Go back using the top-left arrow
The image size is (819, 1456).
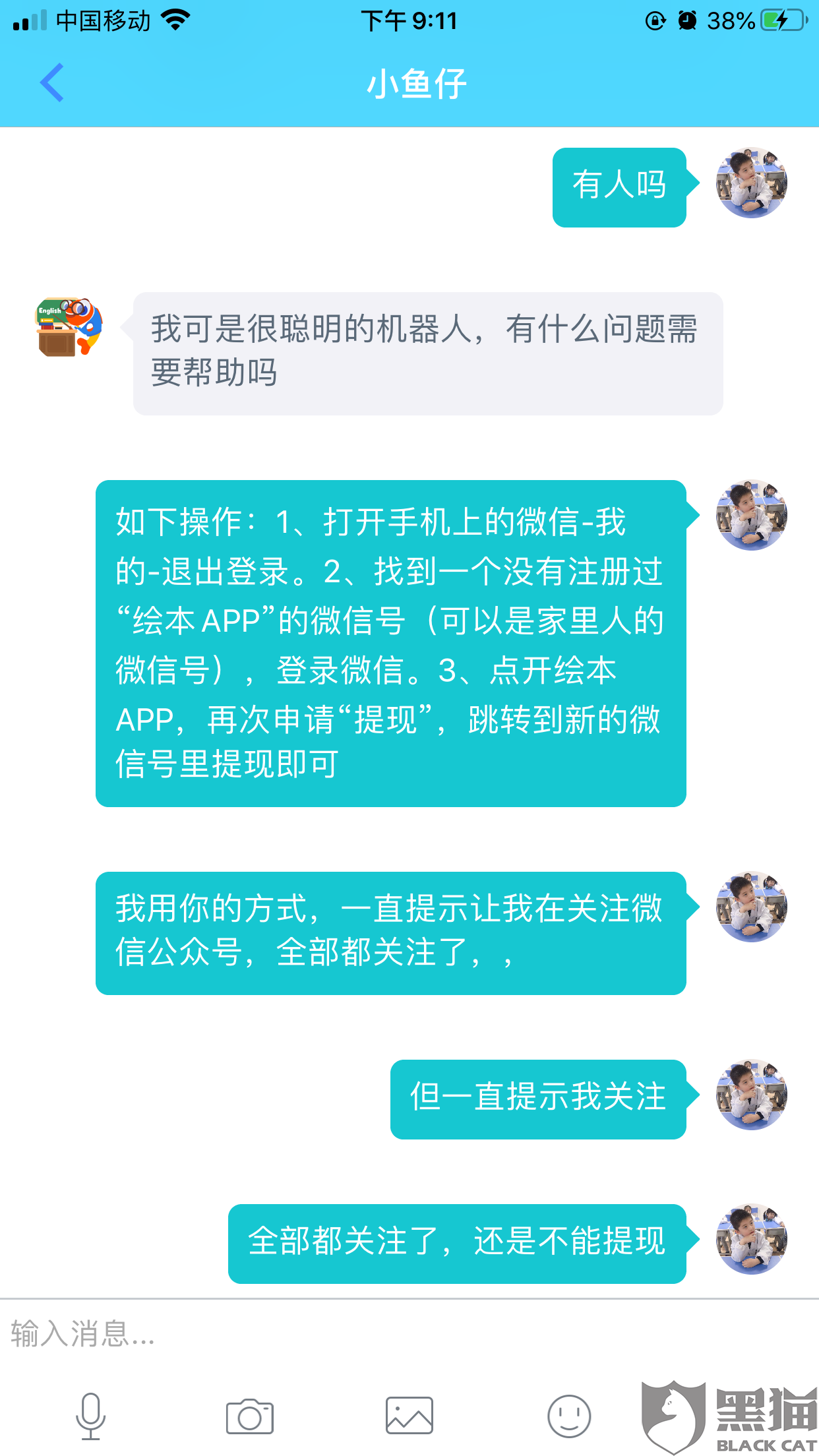(x=51, y=83)
